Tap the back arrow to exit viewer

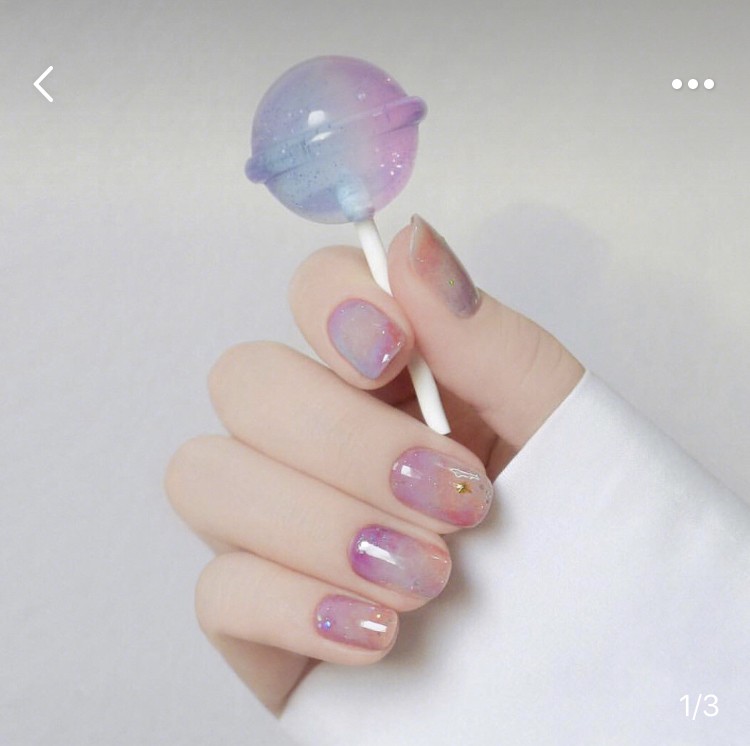pyautogui.click(x=43, y=84)
